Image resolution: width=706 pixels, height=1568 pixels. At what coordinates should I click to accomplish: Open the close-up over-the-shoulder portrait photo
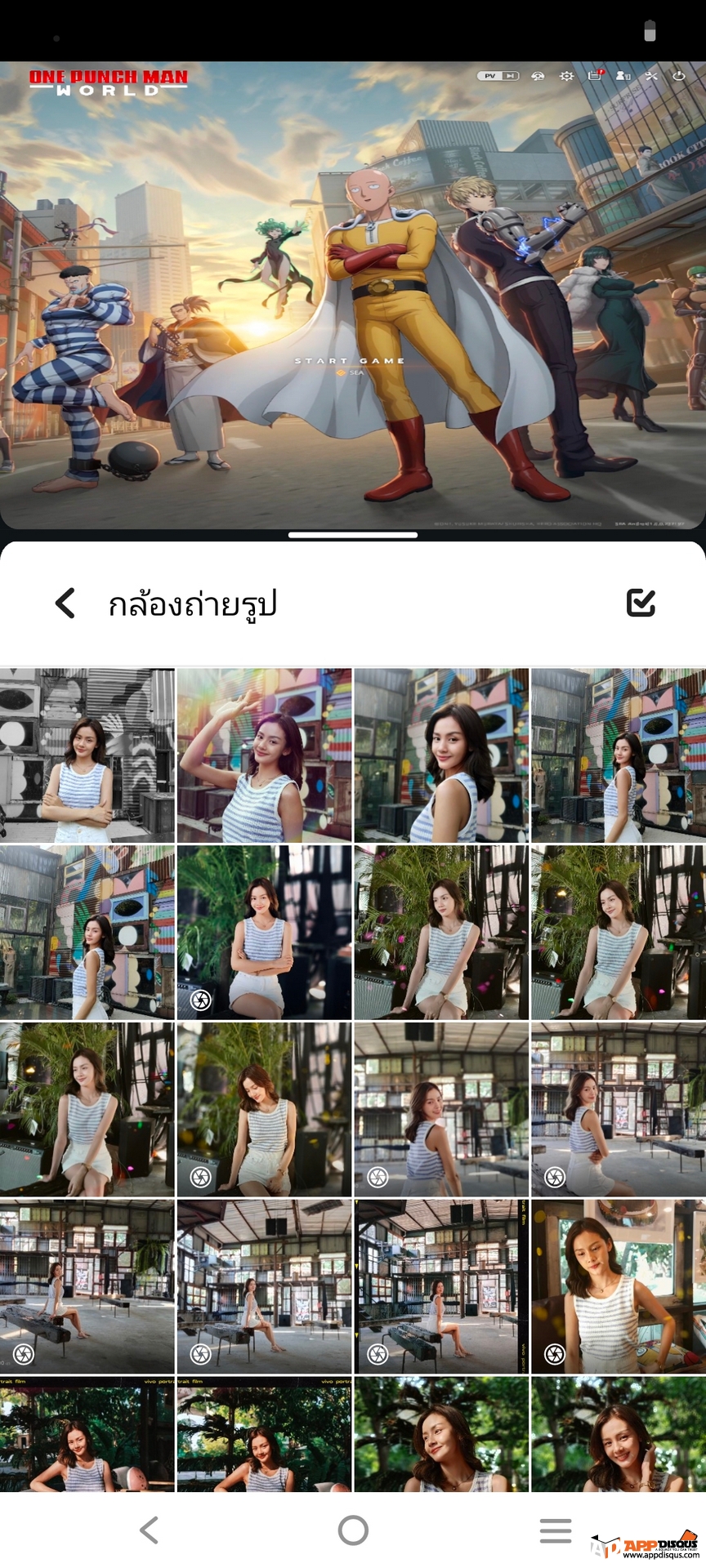coord(441,755)
